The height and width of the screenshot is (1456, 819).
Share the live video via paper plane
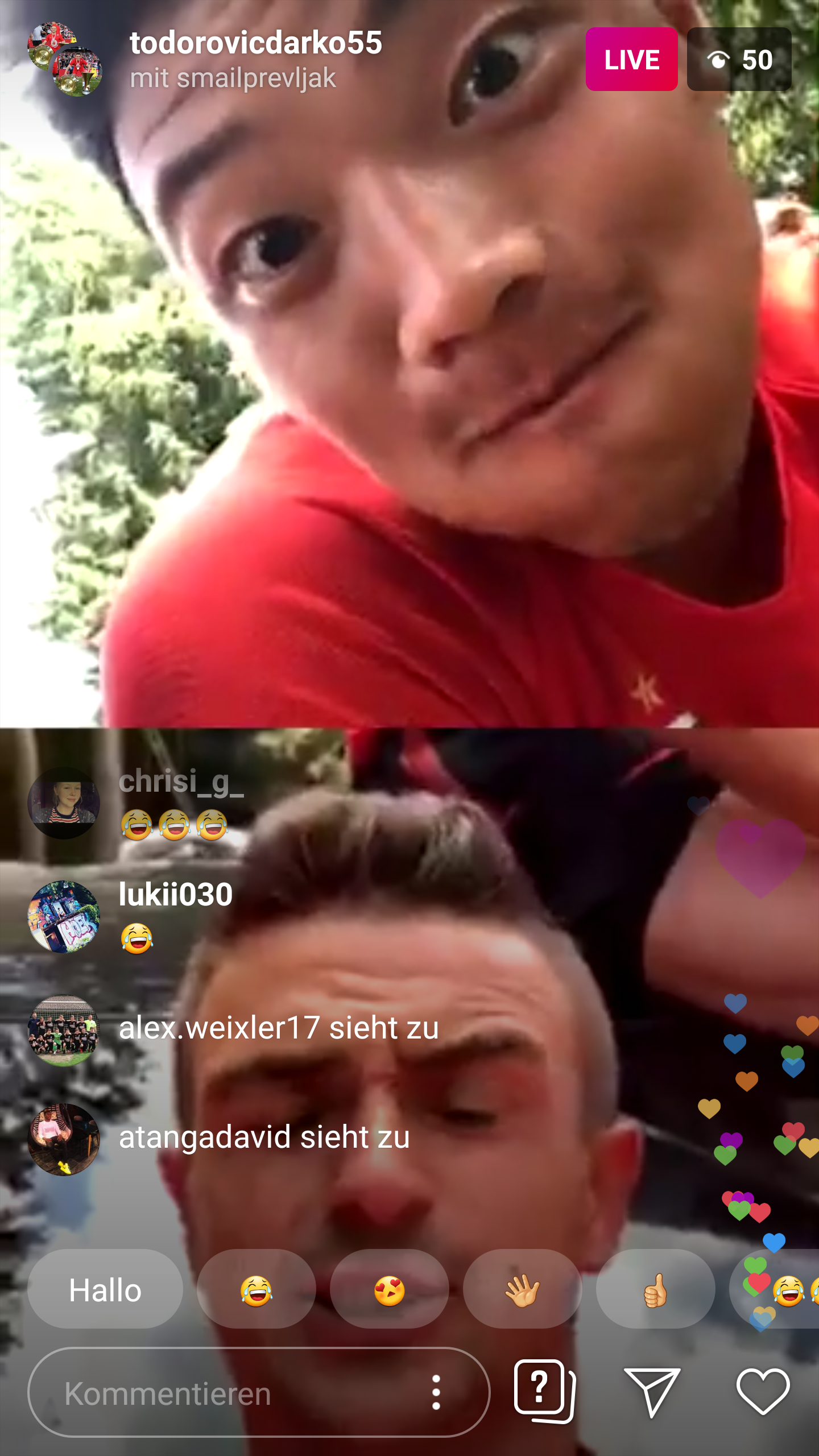652,1392
